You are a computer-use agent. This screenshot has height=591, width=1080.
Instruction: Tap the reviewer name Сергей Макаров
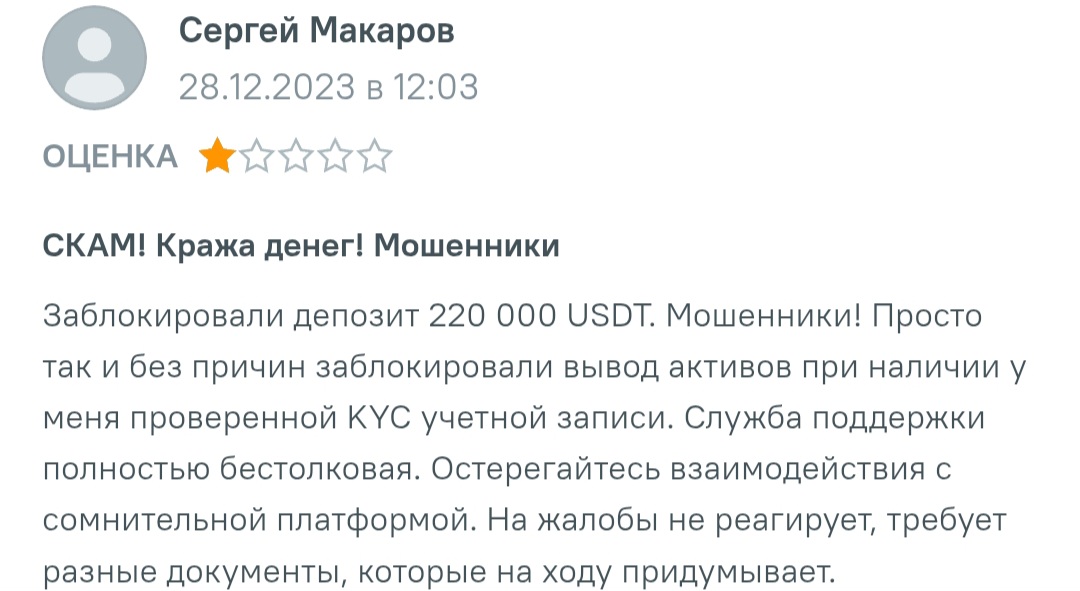[x=316, y=31]
